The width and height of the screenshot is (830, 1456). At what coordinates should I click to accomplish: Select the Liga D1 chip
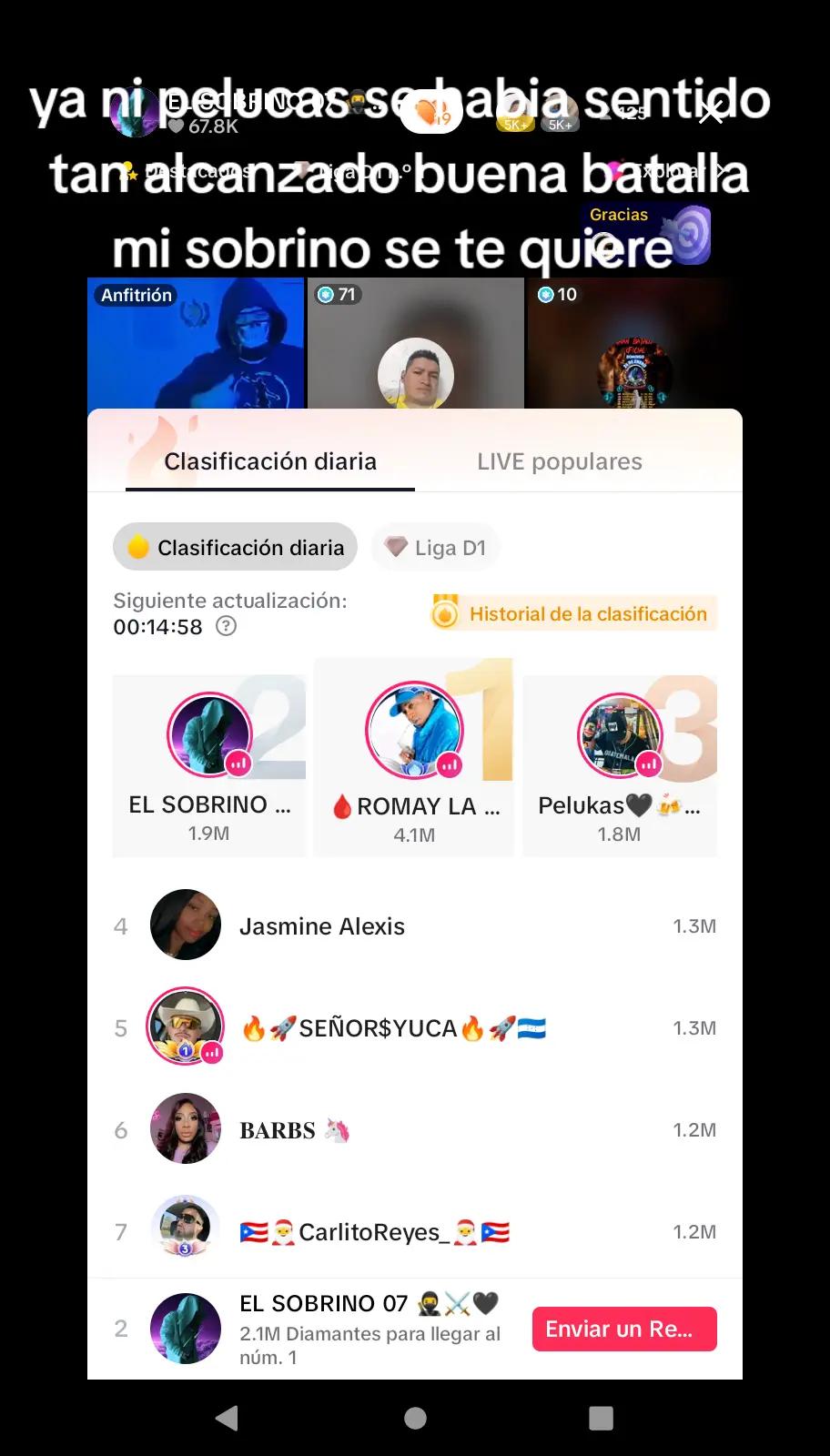click(x=435, y=548)
